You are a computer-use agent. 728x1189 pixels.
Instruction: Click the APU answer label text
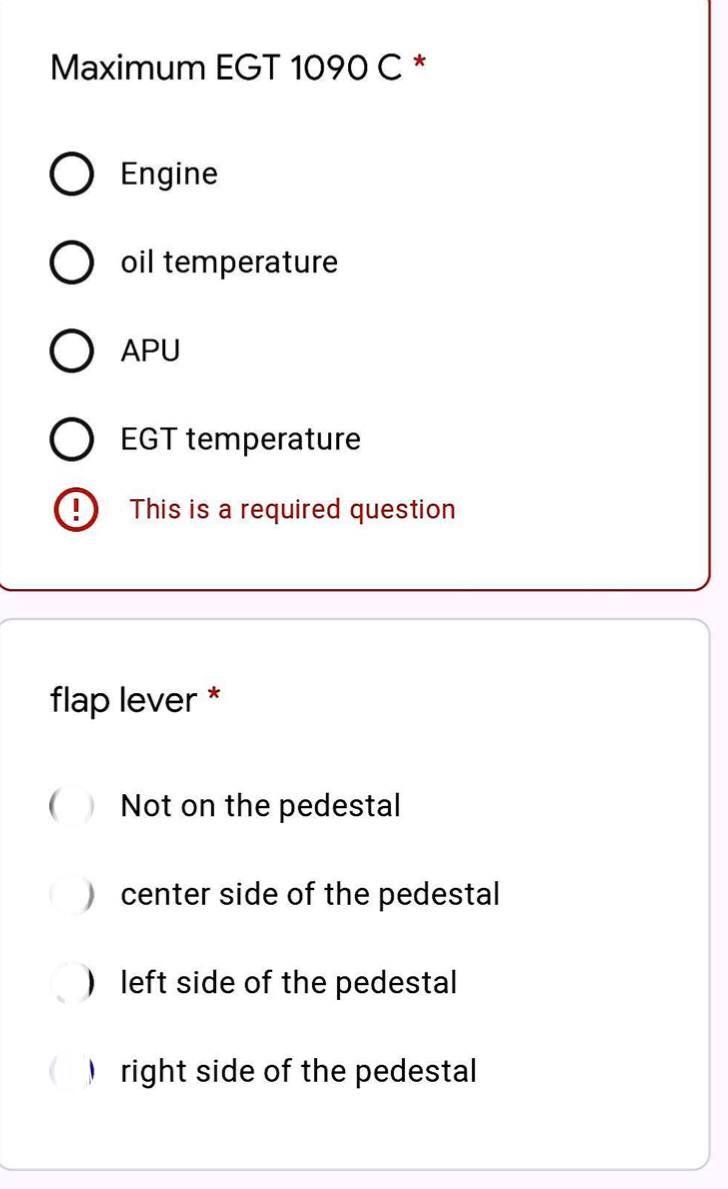(x=149, y=349)
